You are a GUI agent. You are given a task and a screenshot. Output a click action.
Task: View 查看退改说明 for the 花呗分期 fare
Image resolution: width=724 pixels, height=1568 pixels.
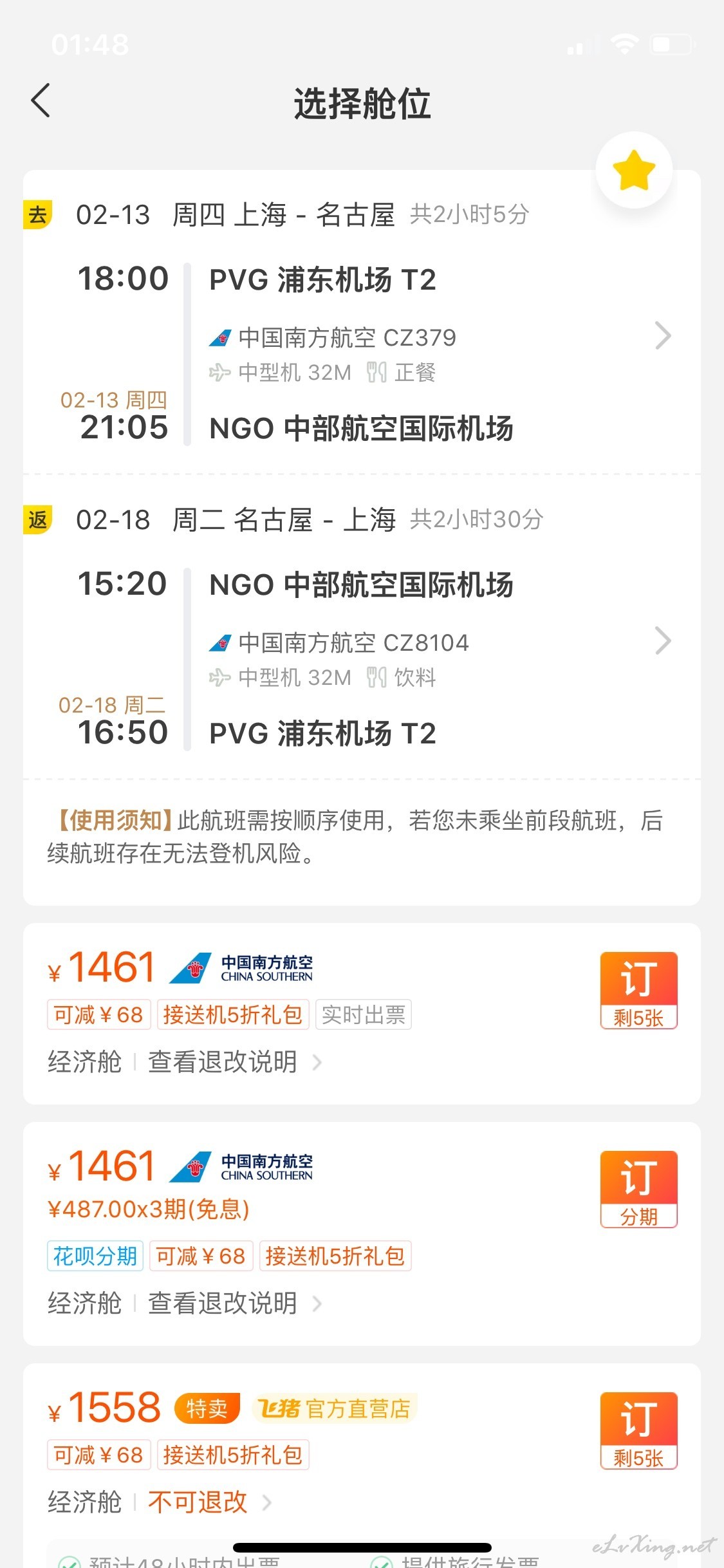click(234, 1303)
